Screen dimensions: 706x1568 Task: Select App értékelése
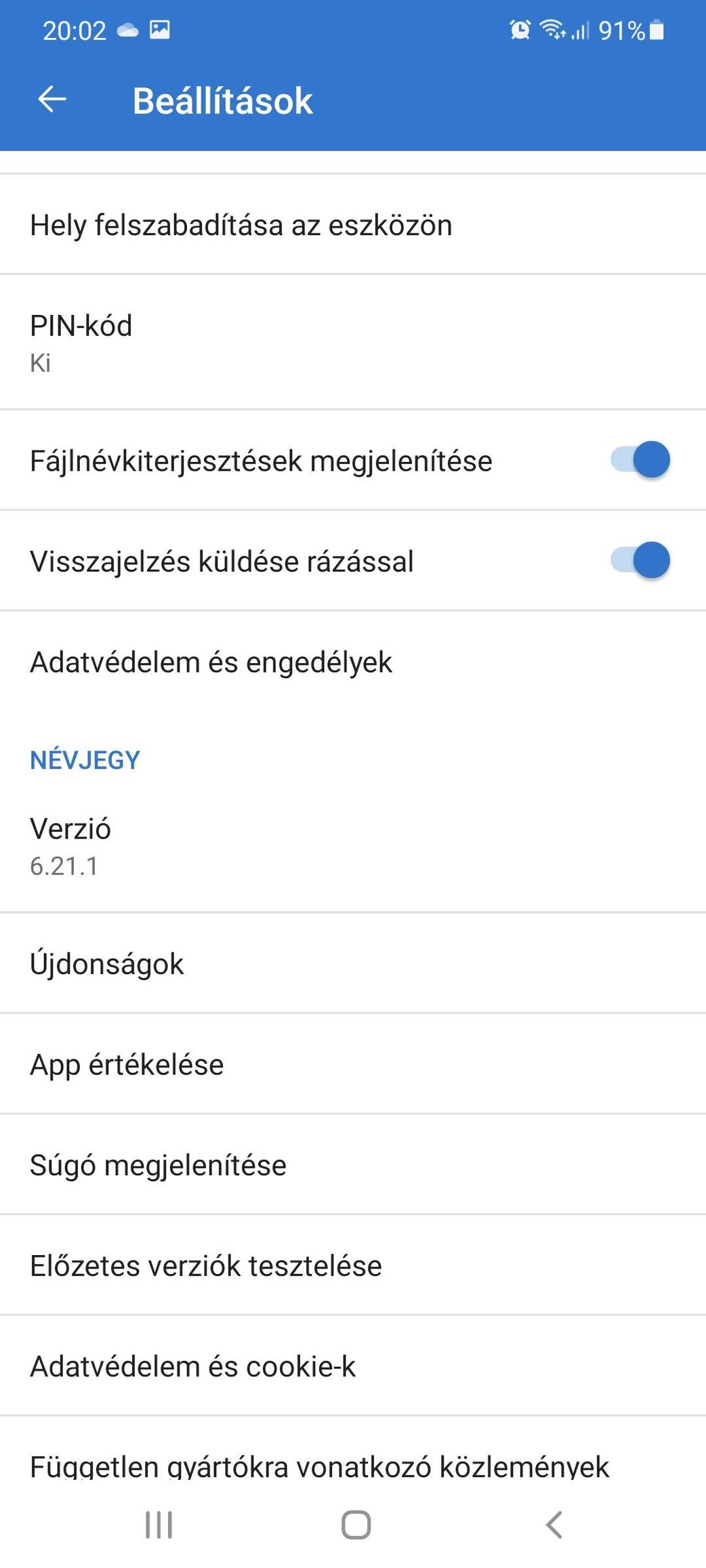353,1064
